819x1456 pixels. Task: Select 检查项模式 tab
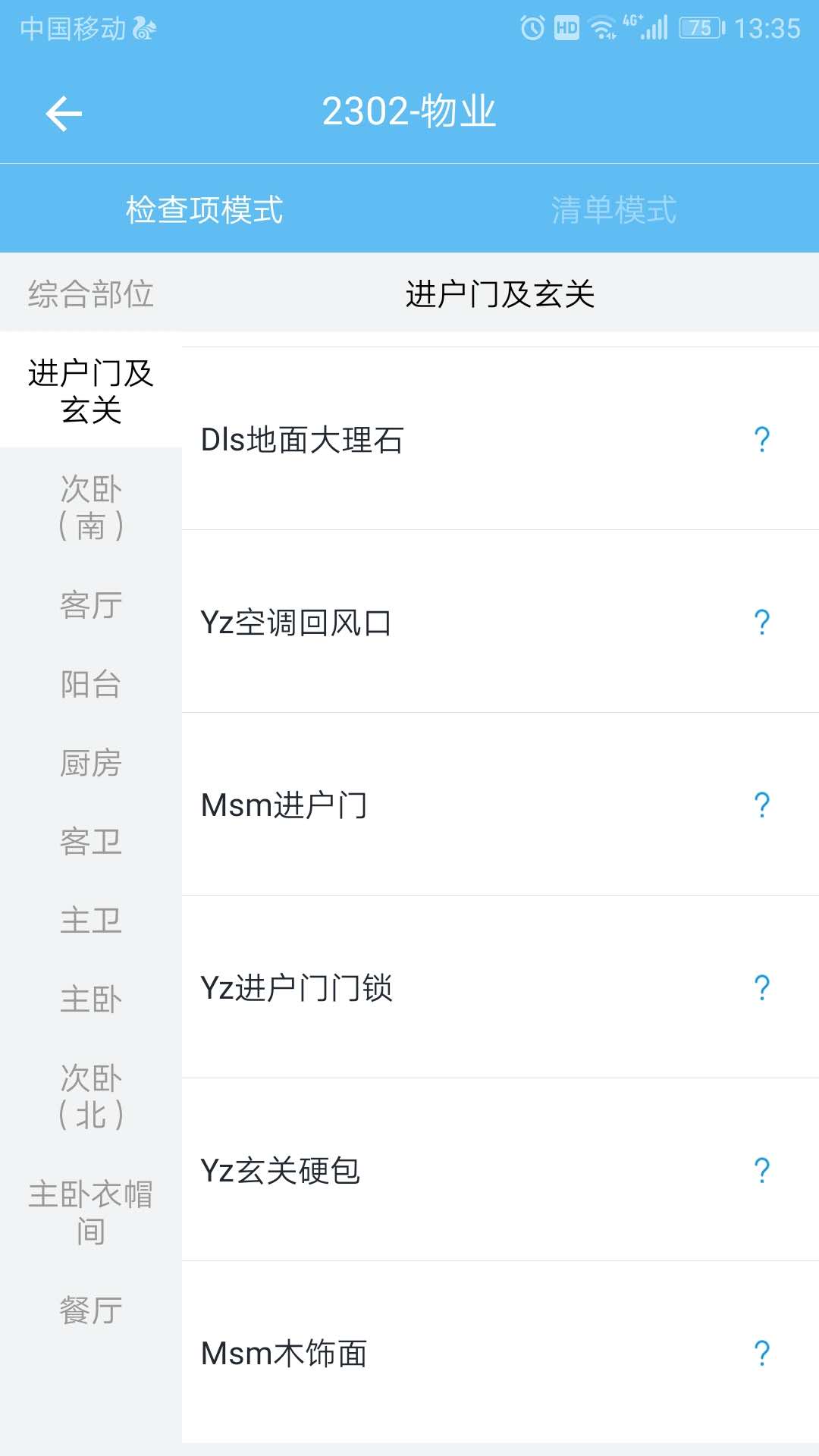pos(205,209)
